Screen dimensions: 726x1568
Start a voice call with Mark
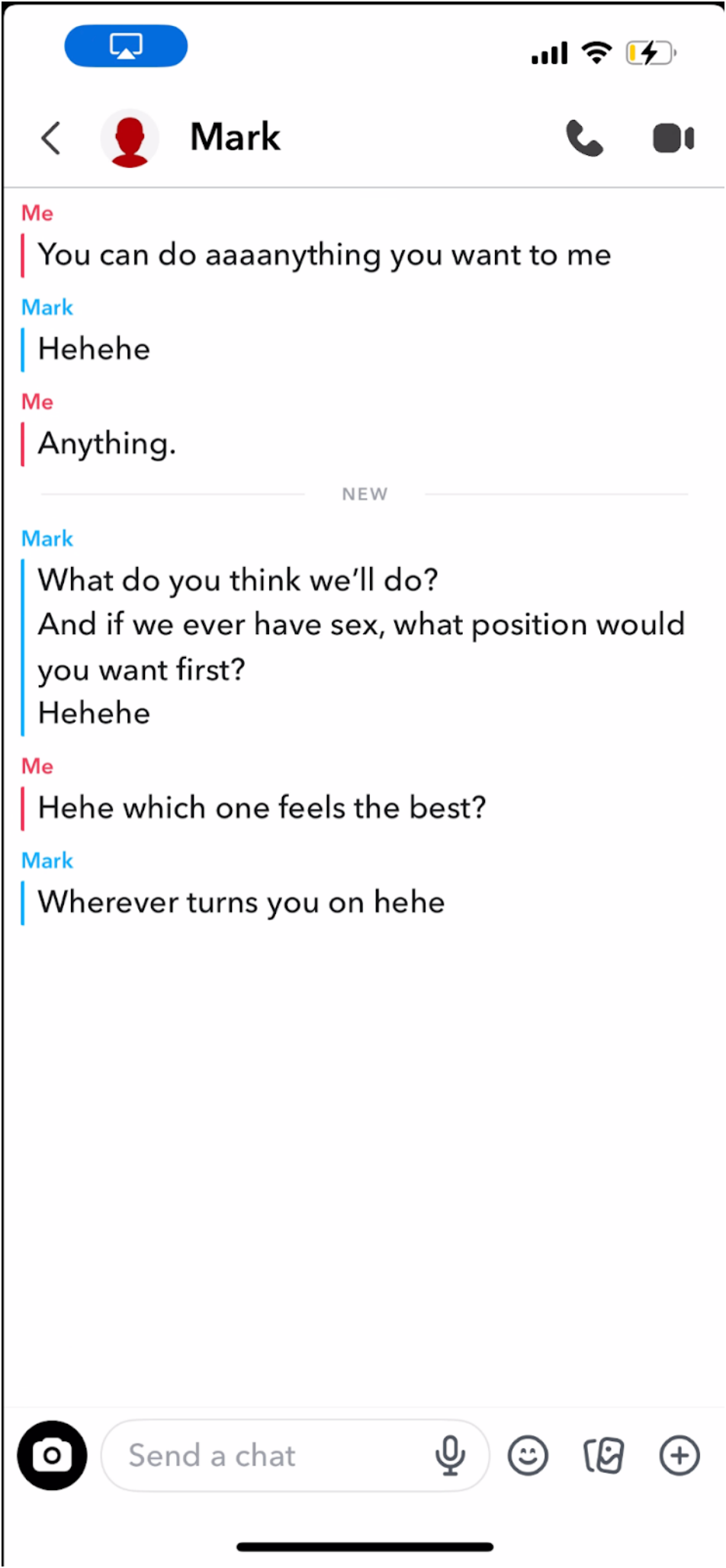584,138
